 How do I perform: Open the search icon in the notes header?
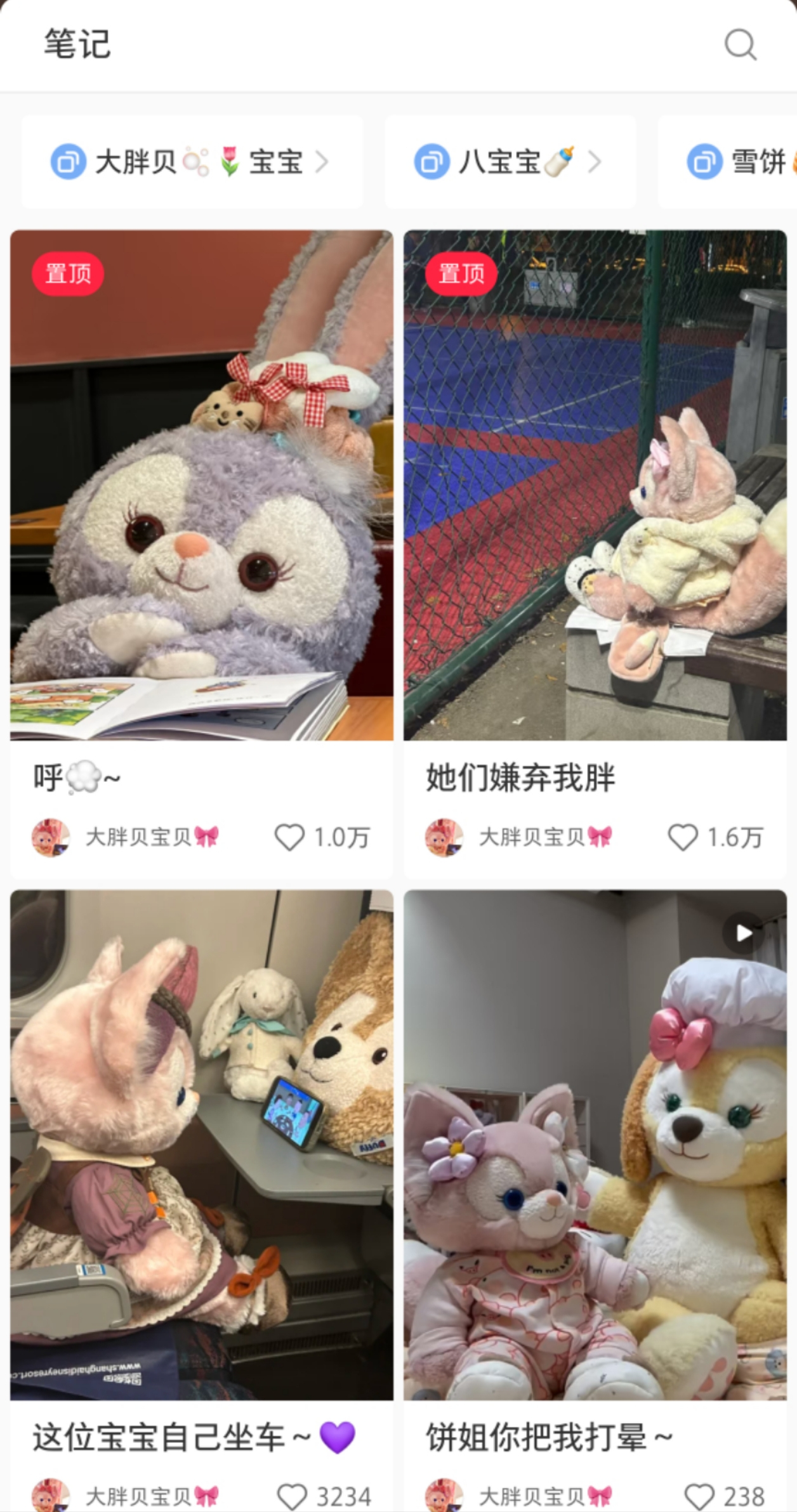[740, 44]
